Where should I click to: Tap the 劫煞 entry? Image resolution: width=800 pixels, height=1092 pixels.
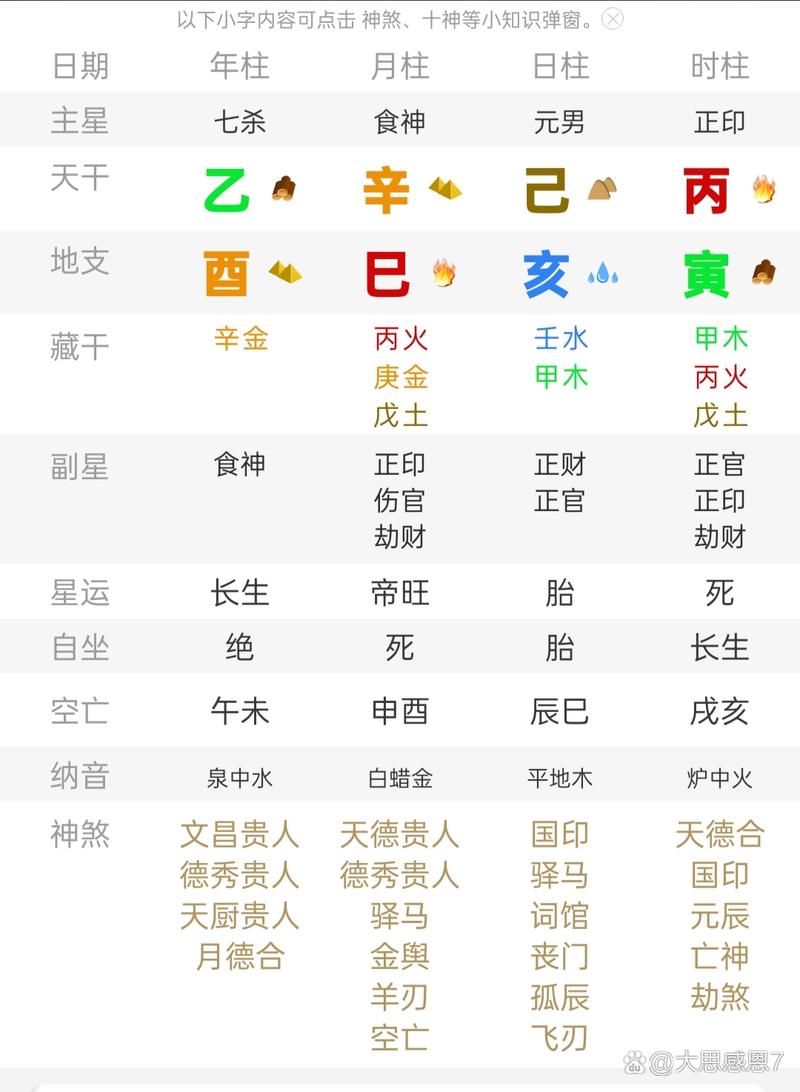click(720, 998)
